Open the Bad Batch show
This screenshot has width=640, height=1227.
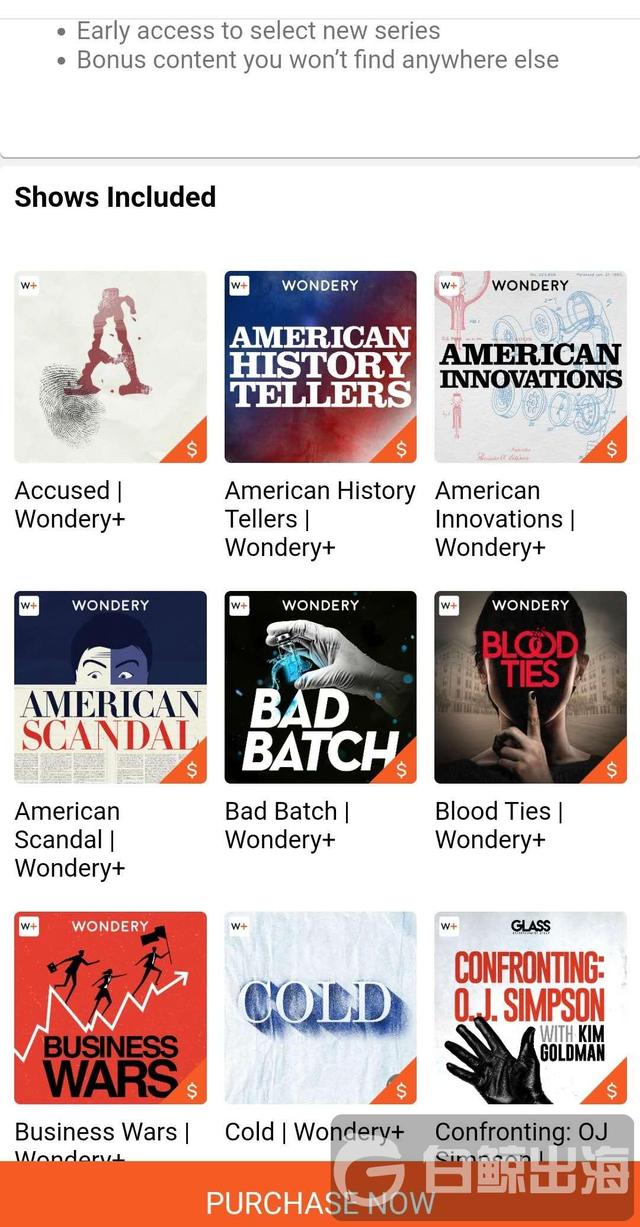(x=320, y=687)
